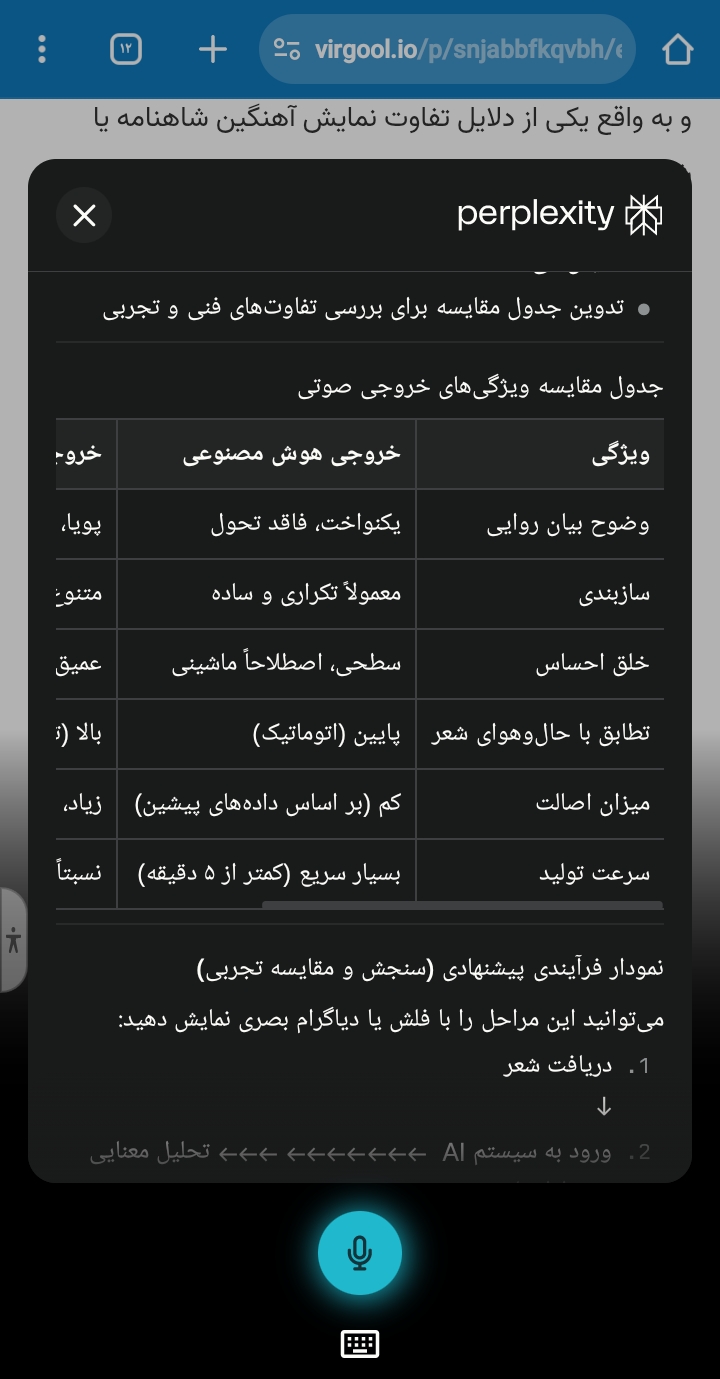The height and width of the screenshot is (1379, 720).
Task: Open the browser overflow menu
Action: click(x=41, y=49)
